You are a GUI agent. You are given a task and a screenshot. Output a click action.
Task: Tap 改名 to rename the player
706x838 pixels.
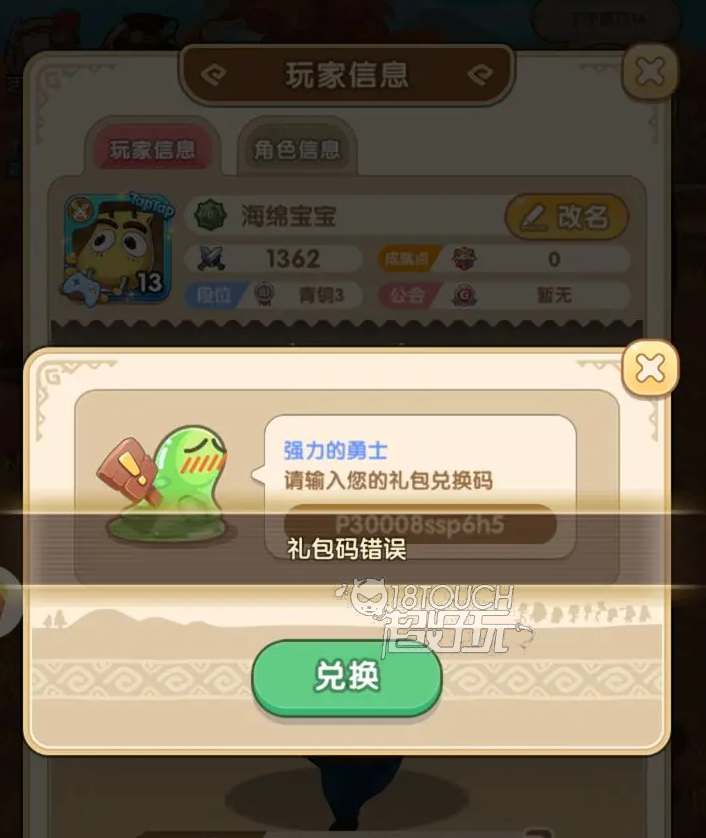[x=566, y=216]
